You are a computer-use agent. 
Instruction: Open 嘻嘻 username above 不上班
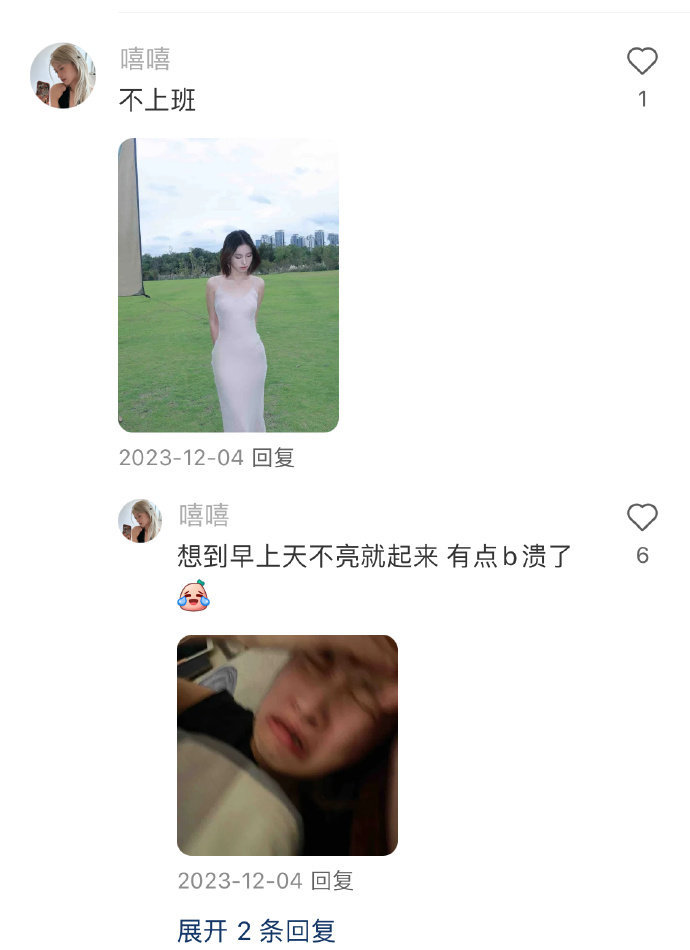145,59
